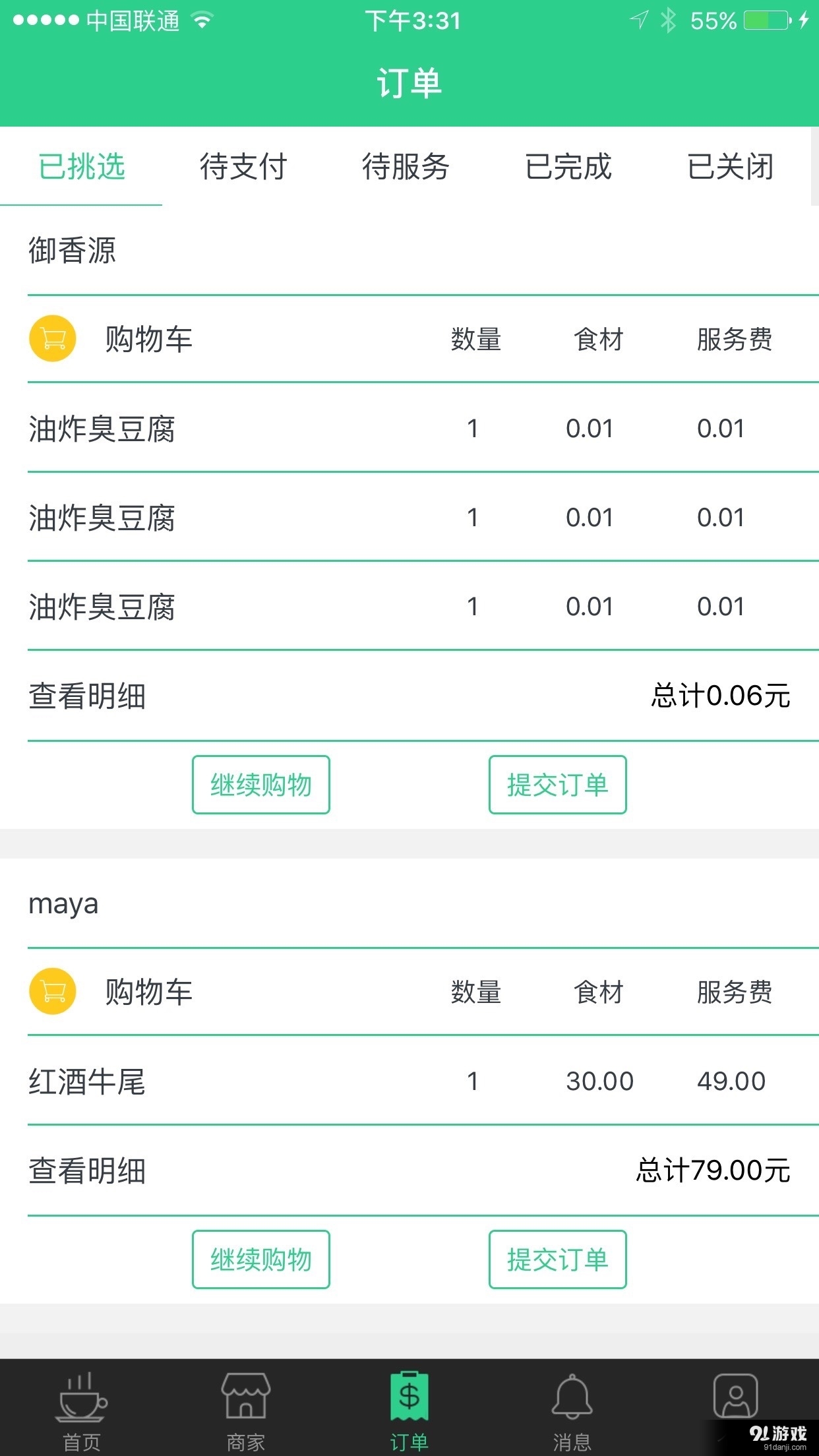Open the 已关闭 orders tab

(732, 168)
